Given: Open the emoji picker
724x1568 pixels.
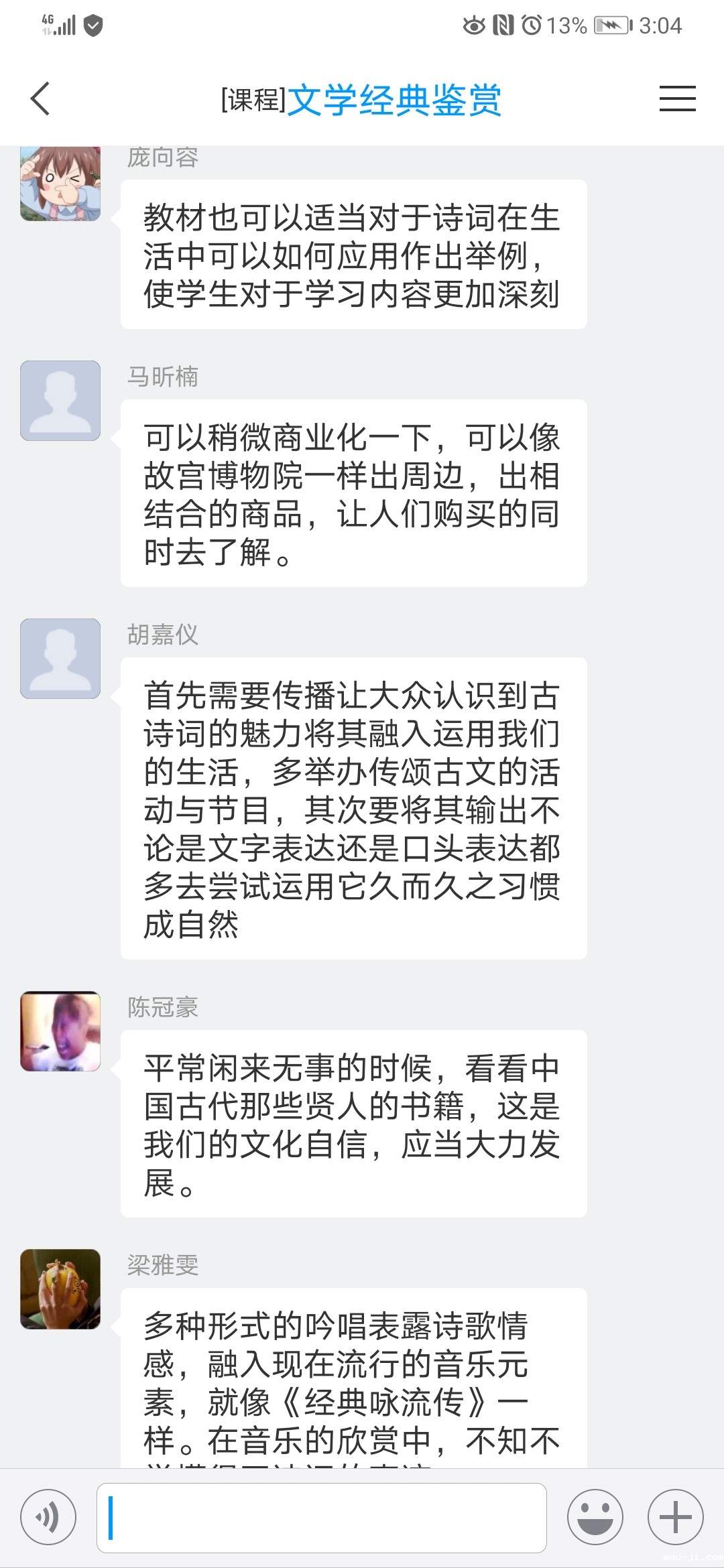Looking at the screenshot, I should point(595,1517).
